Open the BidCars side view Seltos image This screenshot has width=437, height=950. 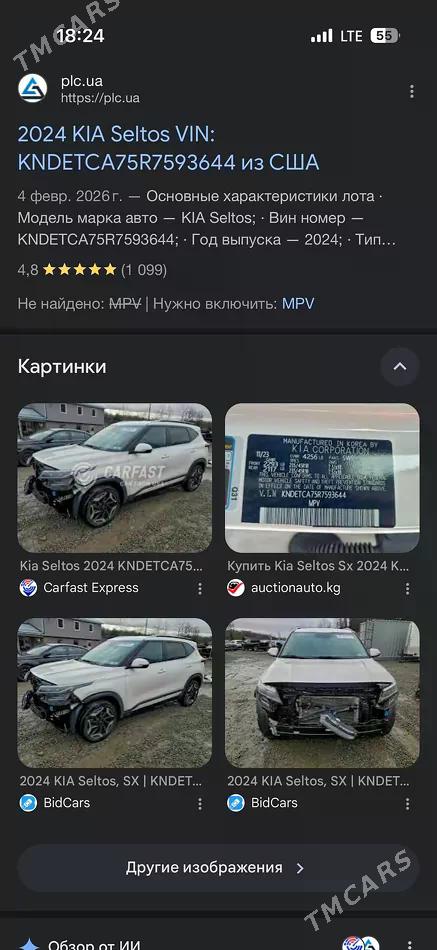(115, 693)
